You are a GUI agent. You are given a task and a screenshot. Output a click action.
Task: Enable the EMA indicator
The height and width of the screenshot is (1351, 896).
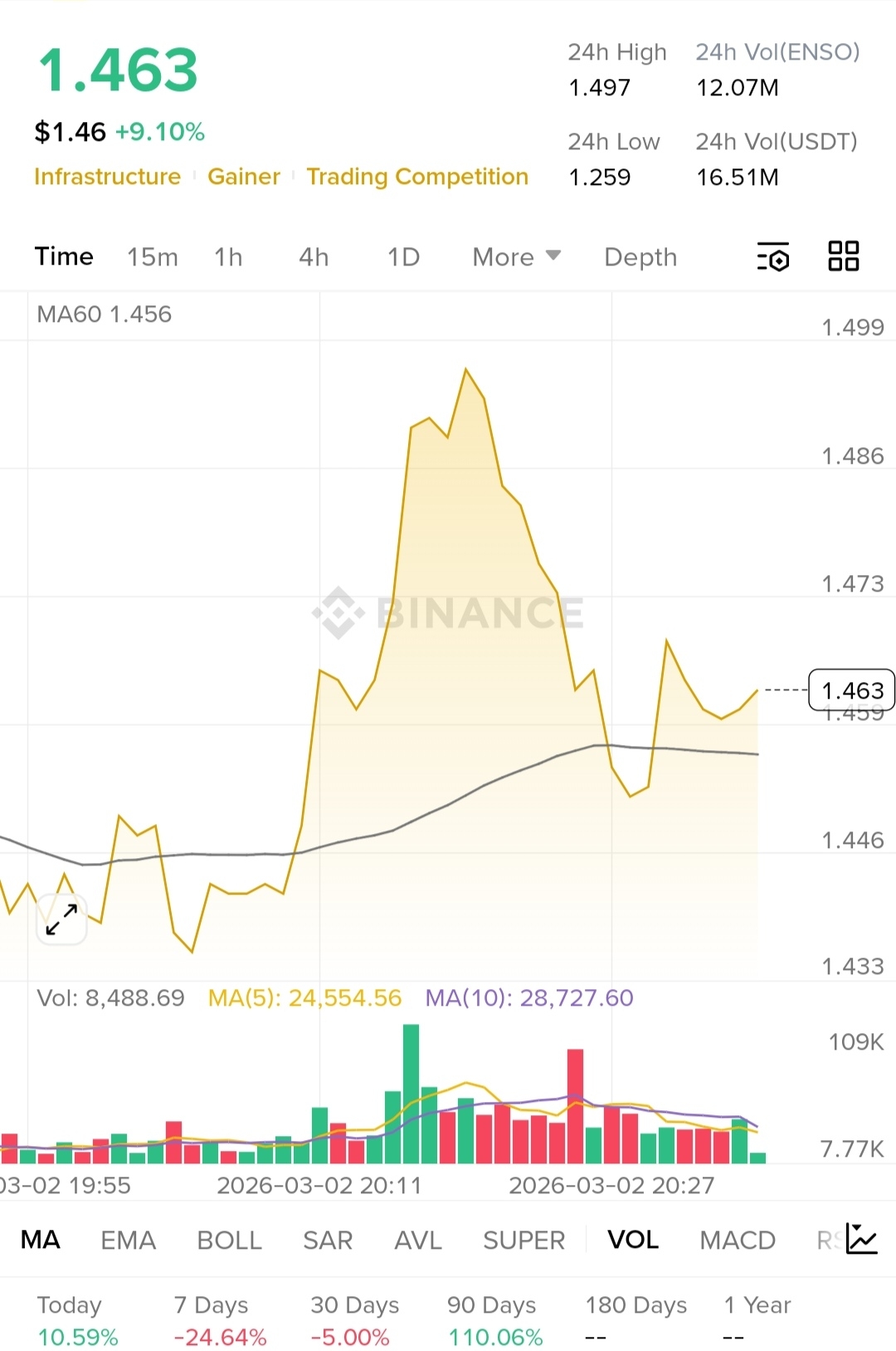pyautogui.click(x=128, y=1240)
